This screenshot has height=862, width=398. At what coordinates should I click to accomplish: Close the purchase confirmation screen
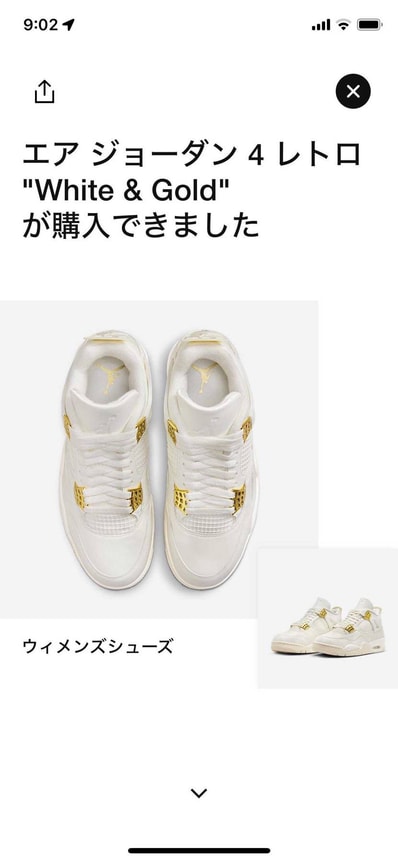tap(353, 91)
